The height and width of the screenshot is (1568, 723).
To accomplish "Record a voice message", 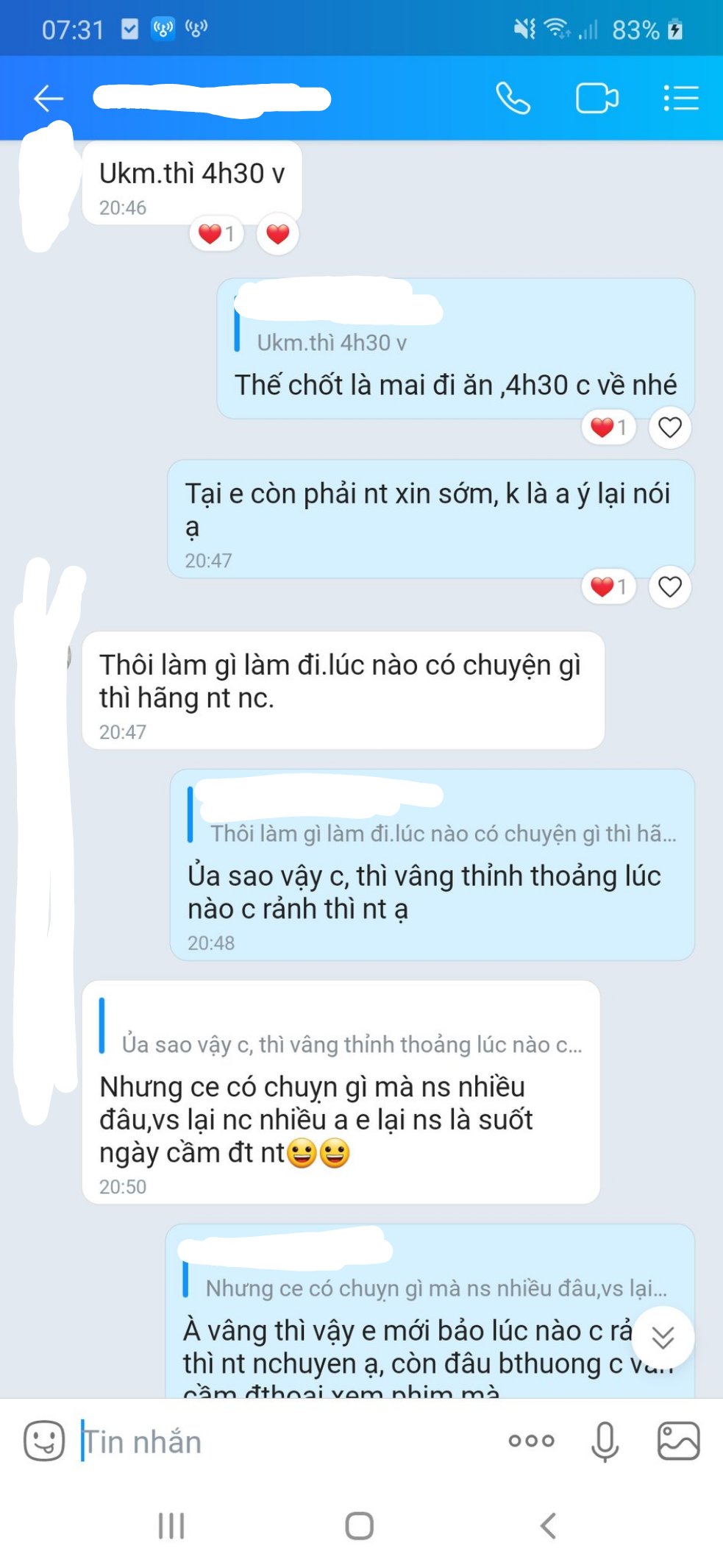I will click(605, 1441).
